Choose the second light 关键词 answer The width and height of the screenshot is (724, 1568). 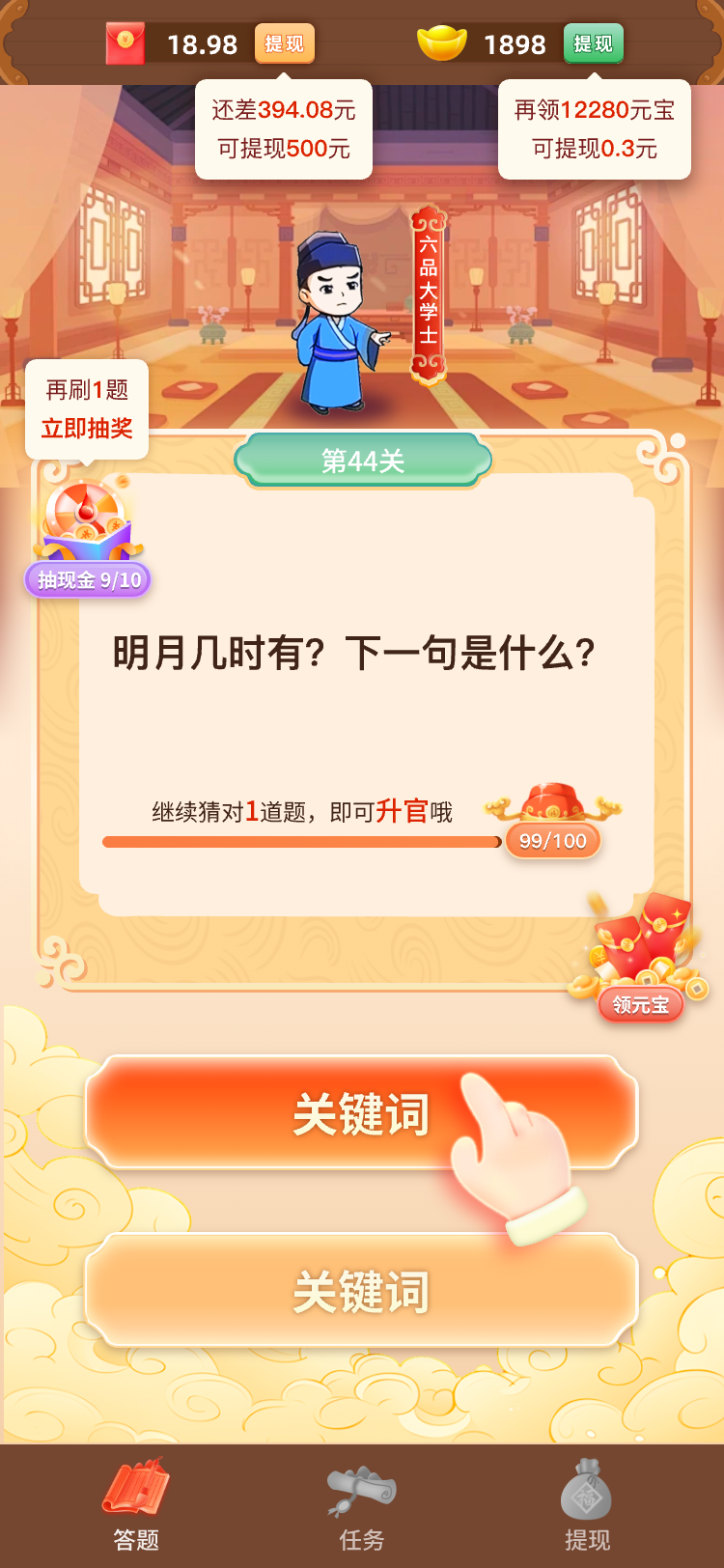point(361,1291)
